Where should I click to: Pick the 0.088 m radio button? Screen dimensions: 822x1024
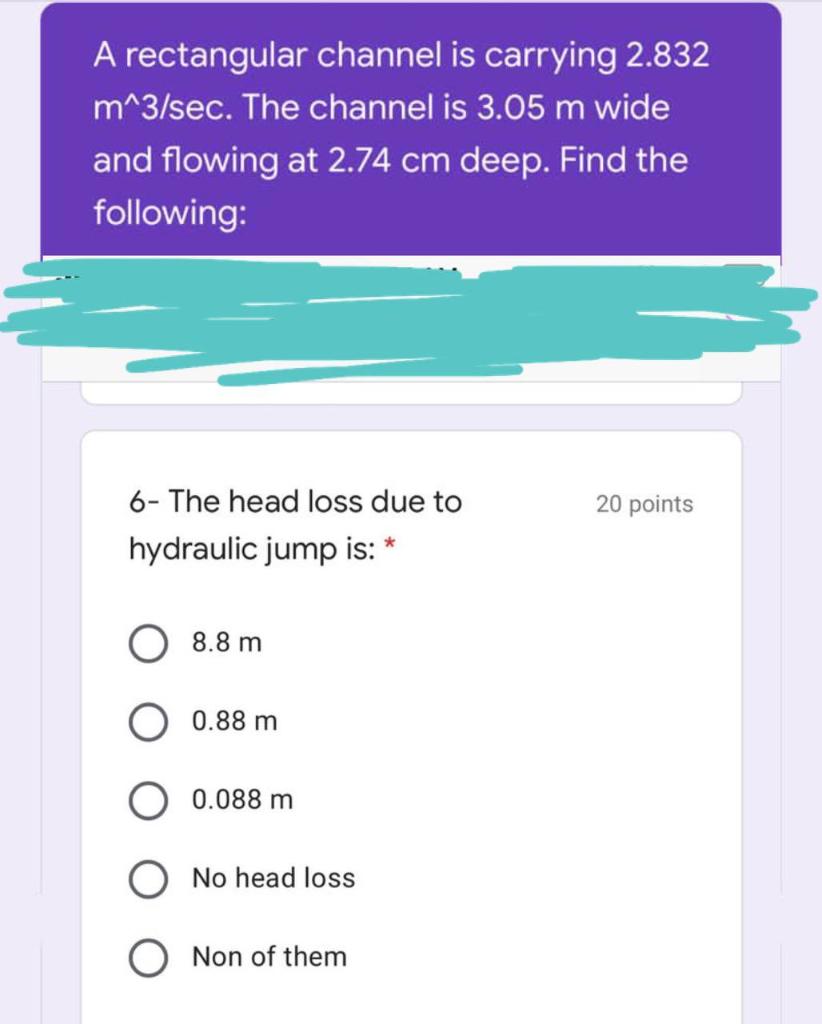[148, 800]
